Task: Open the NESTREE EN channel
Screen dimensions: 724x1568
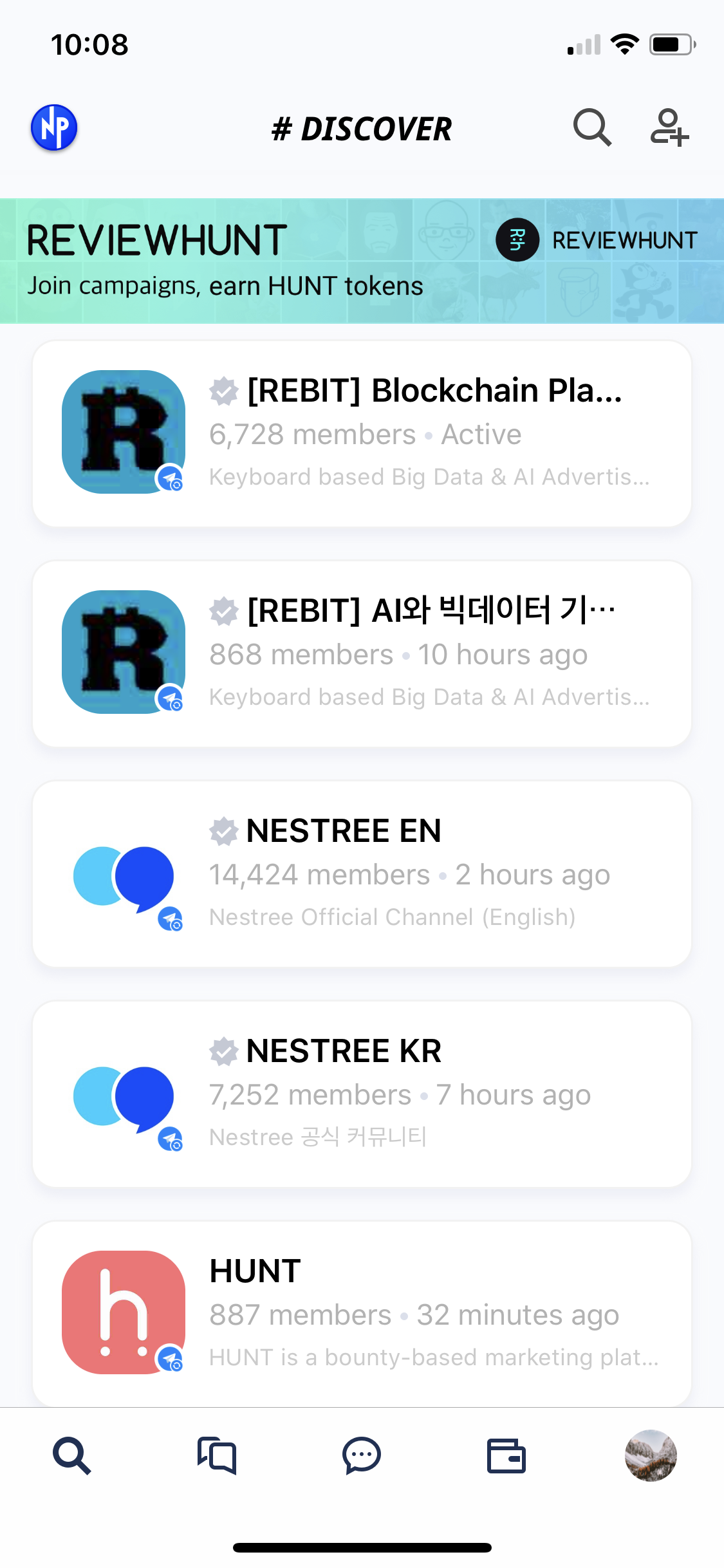Action: (362, 873)
